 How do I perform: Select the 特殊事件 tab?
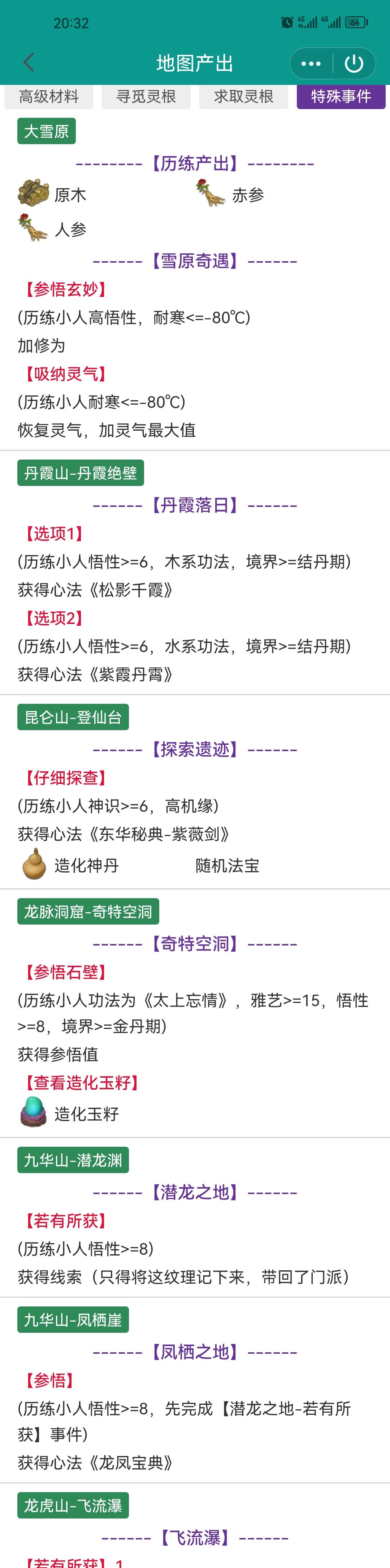tap(341, 97)
